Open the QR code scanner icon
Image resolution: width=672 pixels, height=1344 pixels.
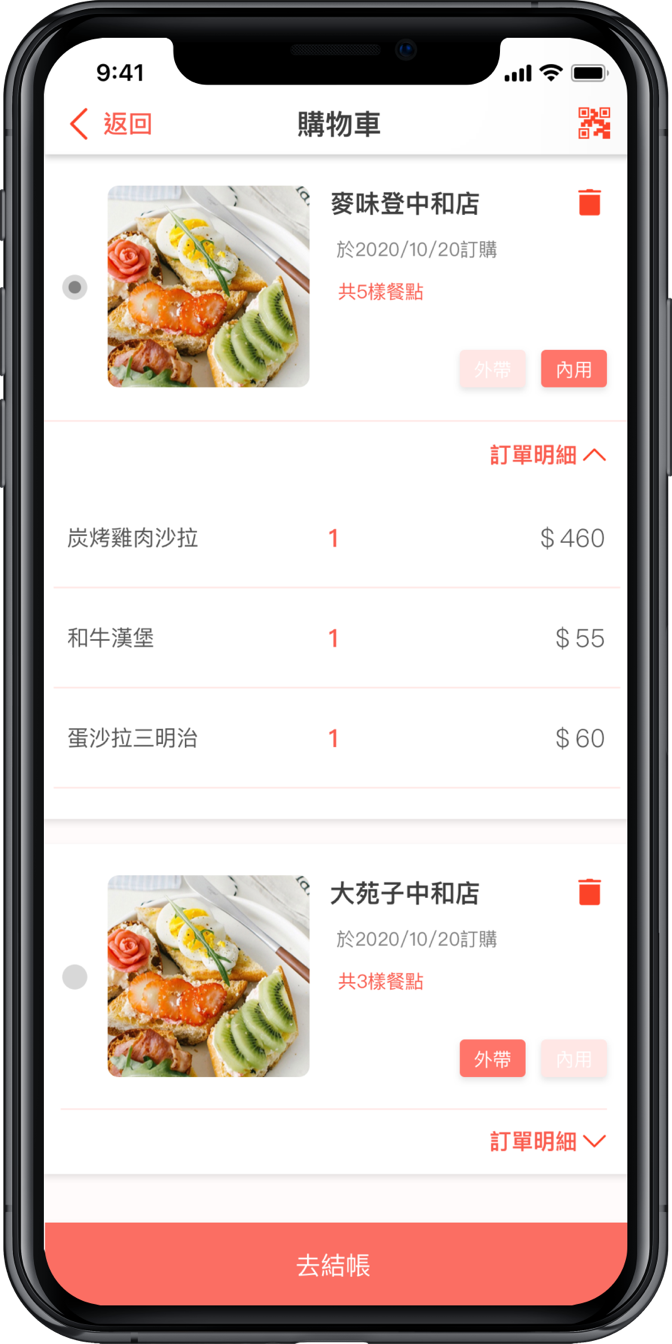(x=594, y=123)
